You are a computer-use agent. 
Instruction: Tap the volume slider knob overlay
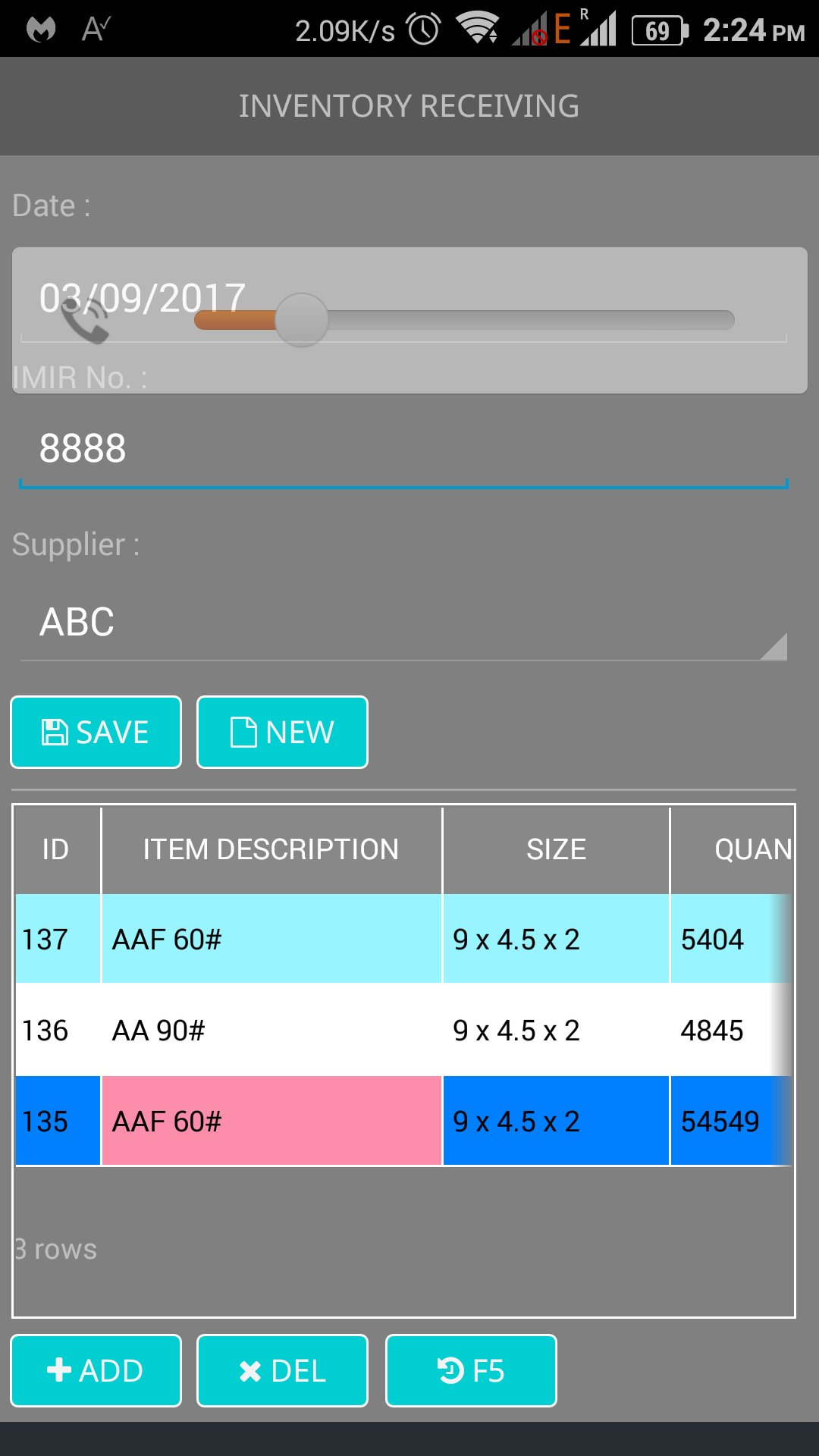coord(302,320)
